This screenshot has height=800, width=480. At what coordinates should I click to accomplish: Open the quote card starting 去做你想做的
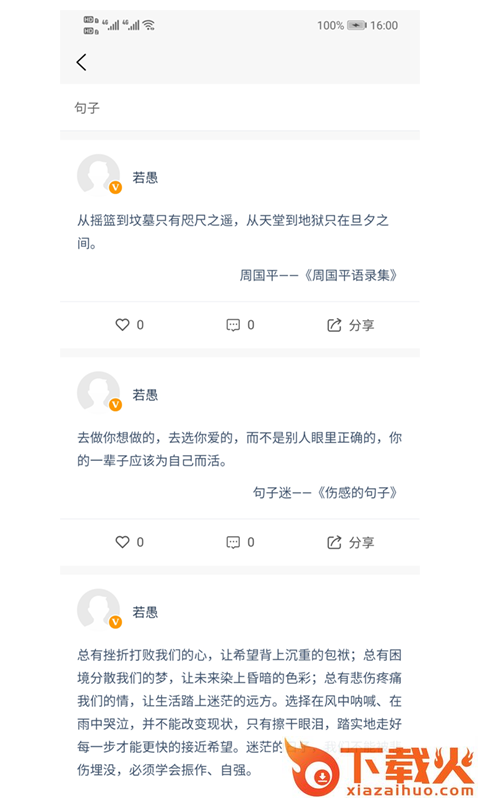pos(239,449)
